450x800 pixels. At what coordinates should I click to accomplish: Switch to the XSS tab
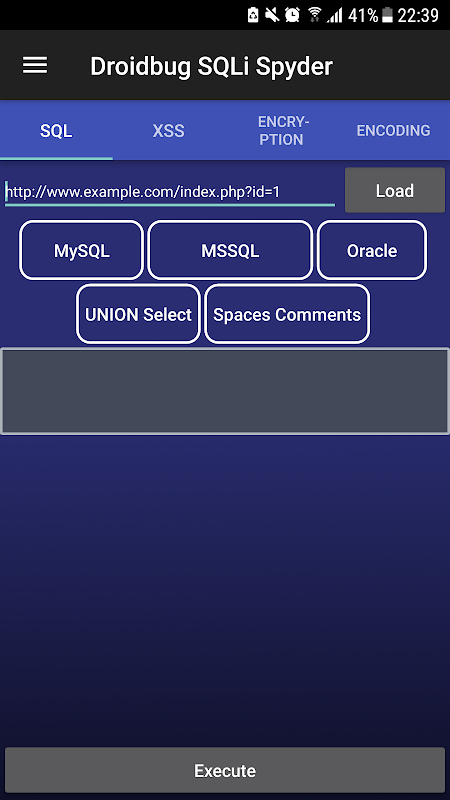[x=168, y=131]
